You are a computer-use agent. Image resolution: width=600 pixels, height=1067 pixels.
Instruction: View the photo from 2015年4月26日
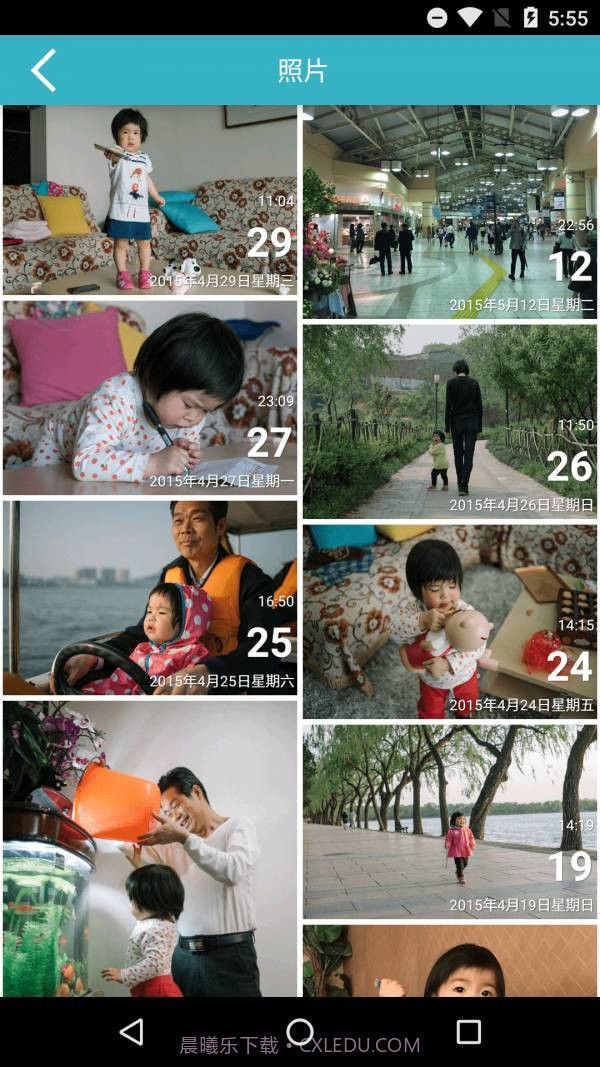450,421
